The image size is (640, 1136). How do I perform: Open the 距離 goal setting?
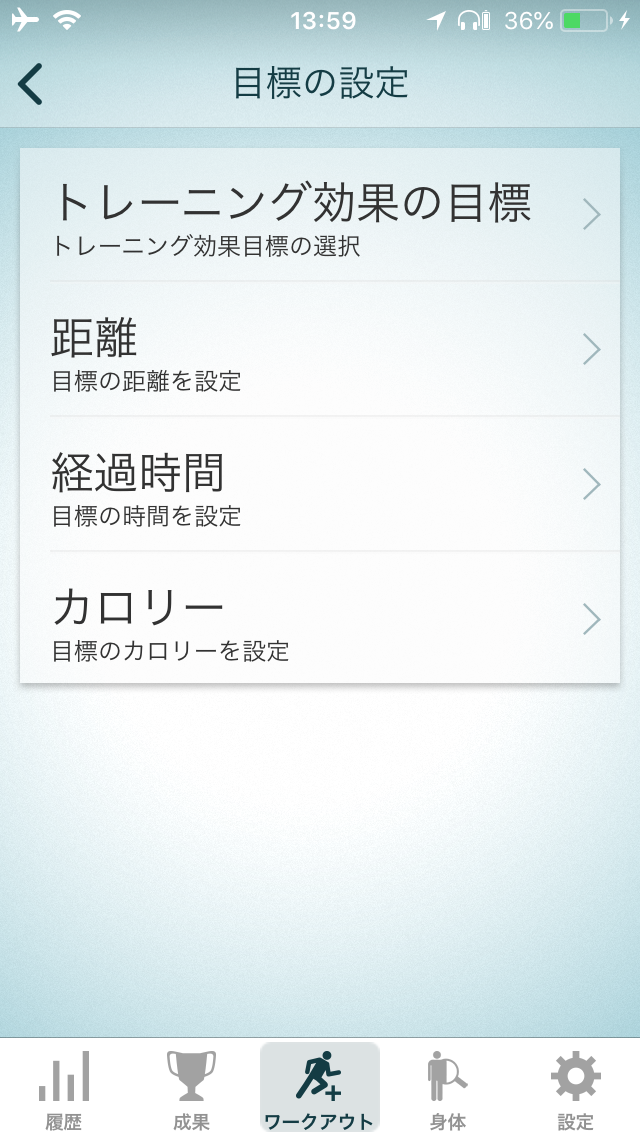[320, 350]
